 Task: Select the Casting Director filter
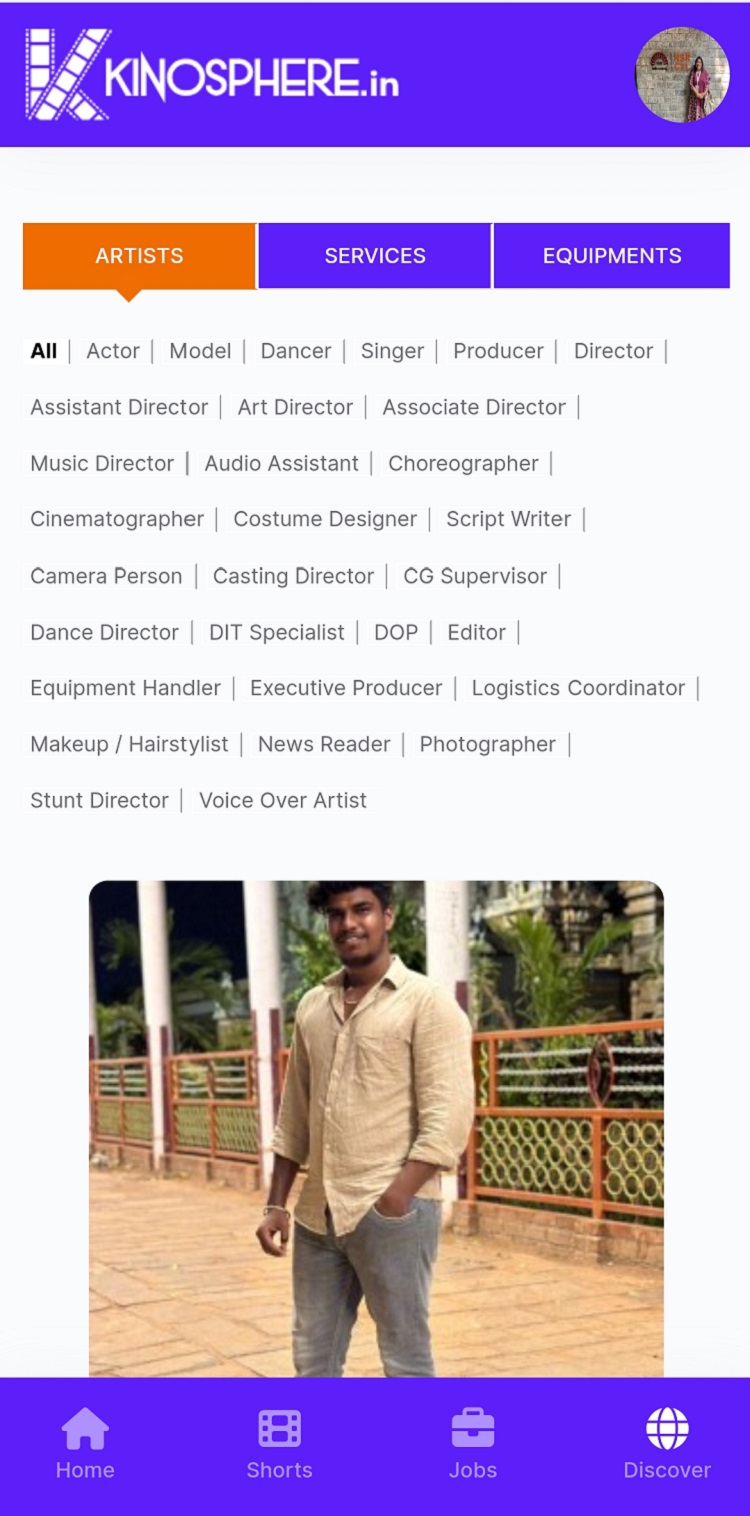tap(293, 576)
